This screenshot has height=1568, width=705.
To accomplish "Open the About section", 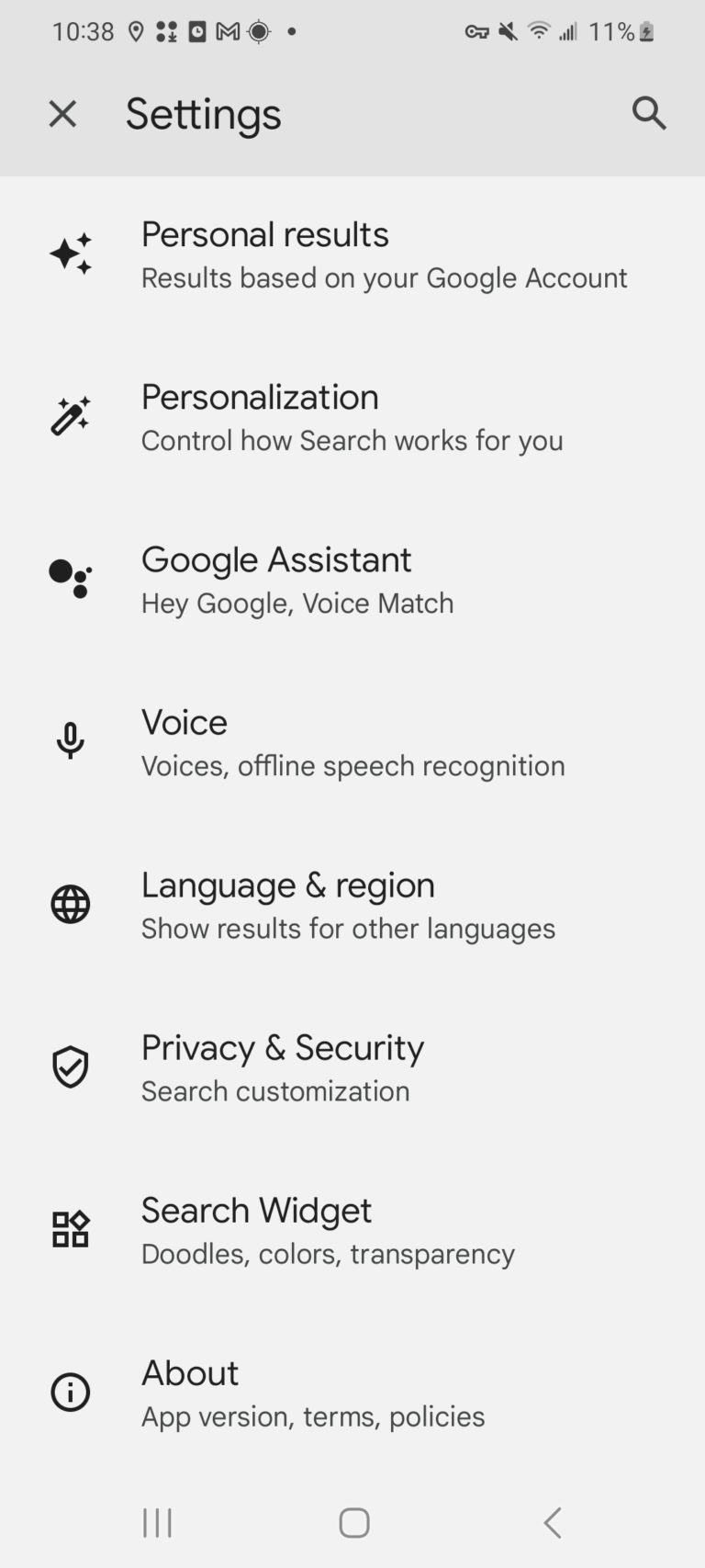I will coord(352,1393).
